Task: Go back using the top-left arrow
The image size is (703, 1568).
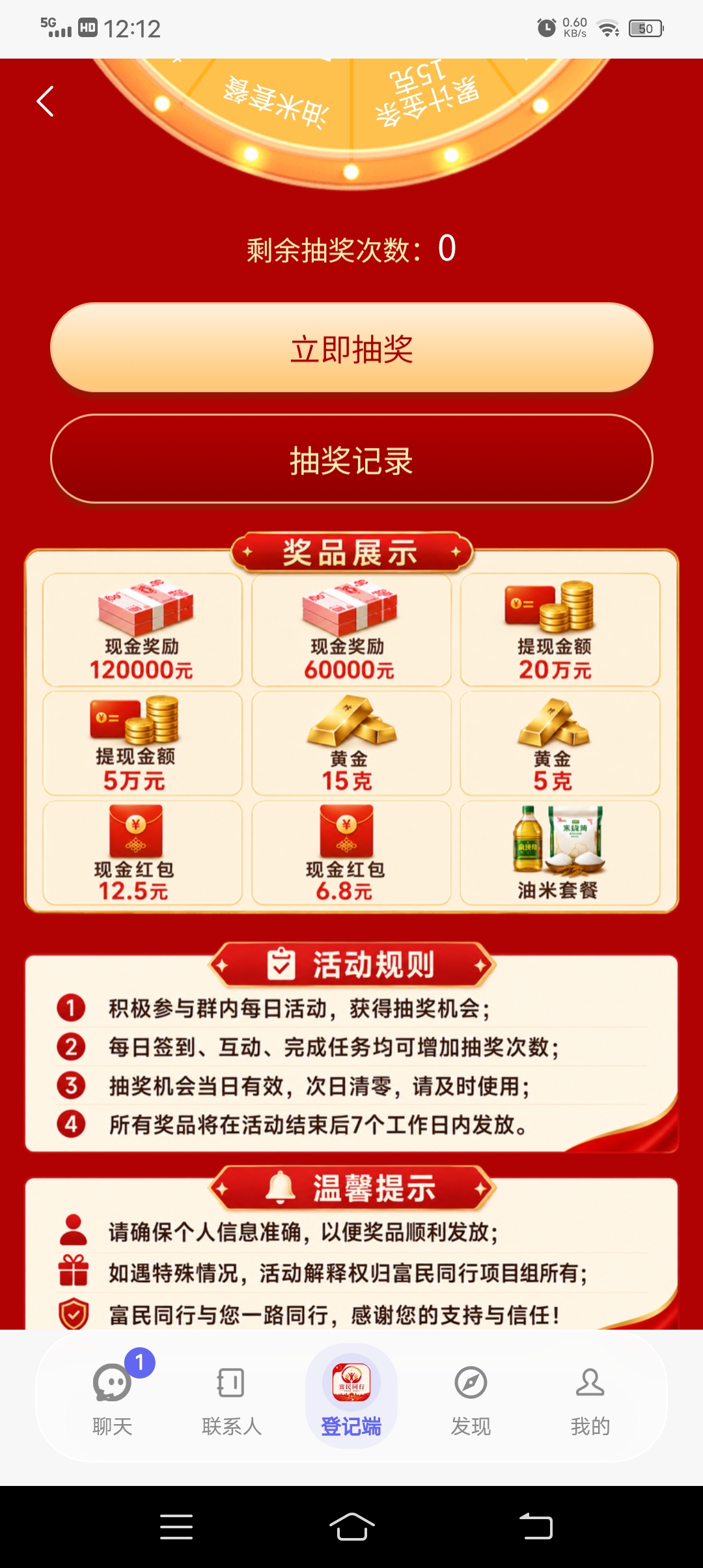Action: [45, 102]
